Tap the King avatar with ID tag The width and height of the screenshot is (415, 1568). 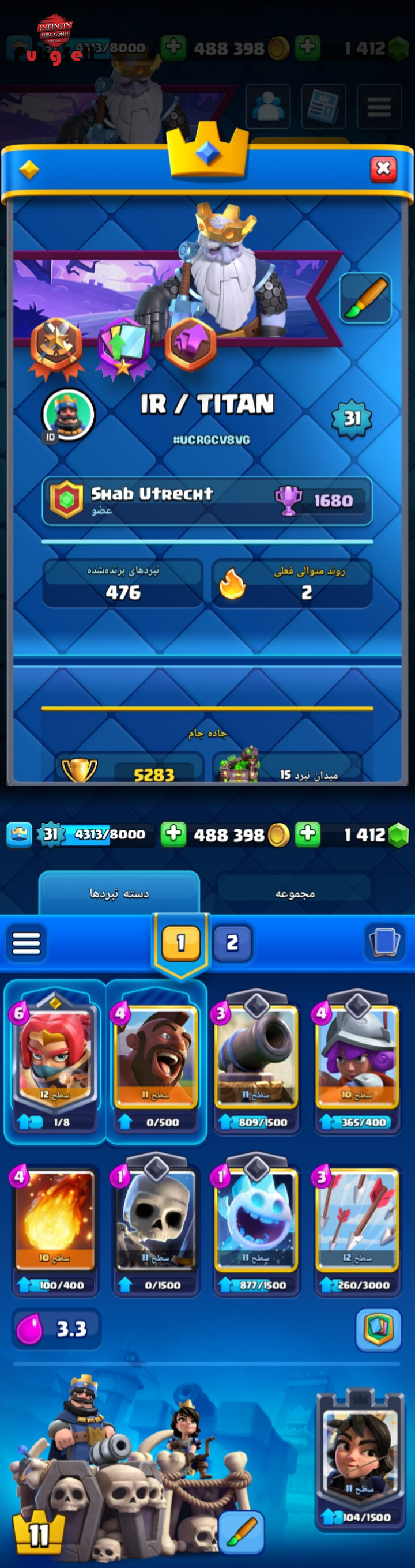[67, 415]
